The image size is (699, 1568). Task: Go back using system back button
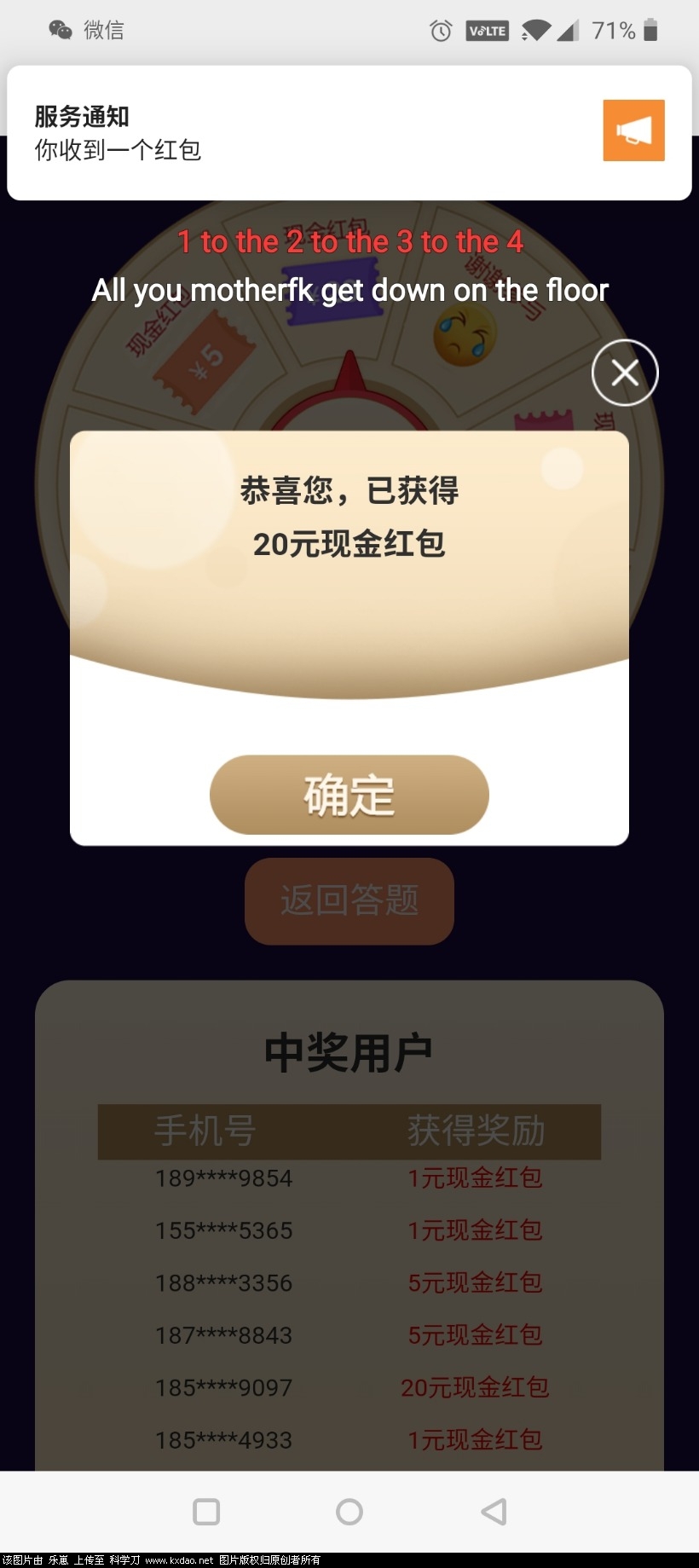(x=494, y=1512)
